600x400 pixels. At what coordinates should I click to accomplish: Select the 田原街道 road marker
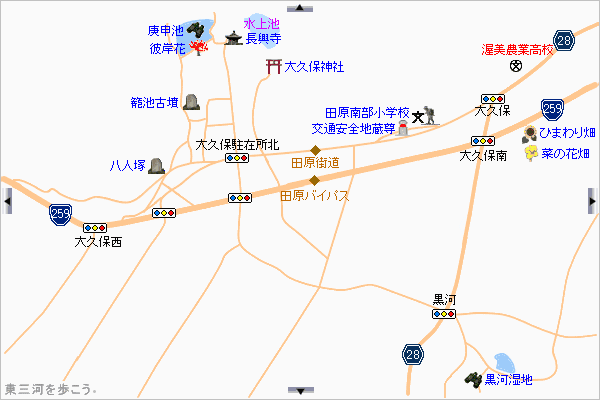coord(314,150)
